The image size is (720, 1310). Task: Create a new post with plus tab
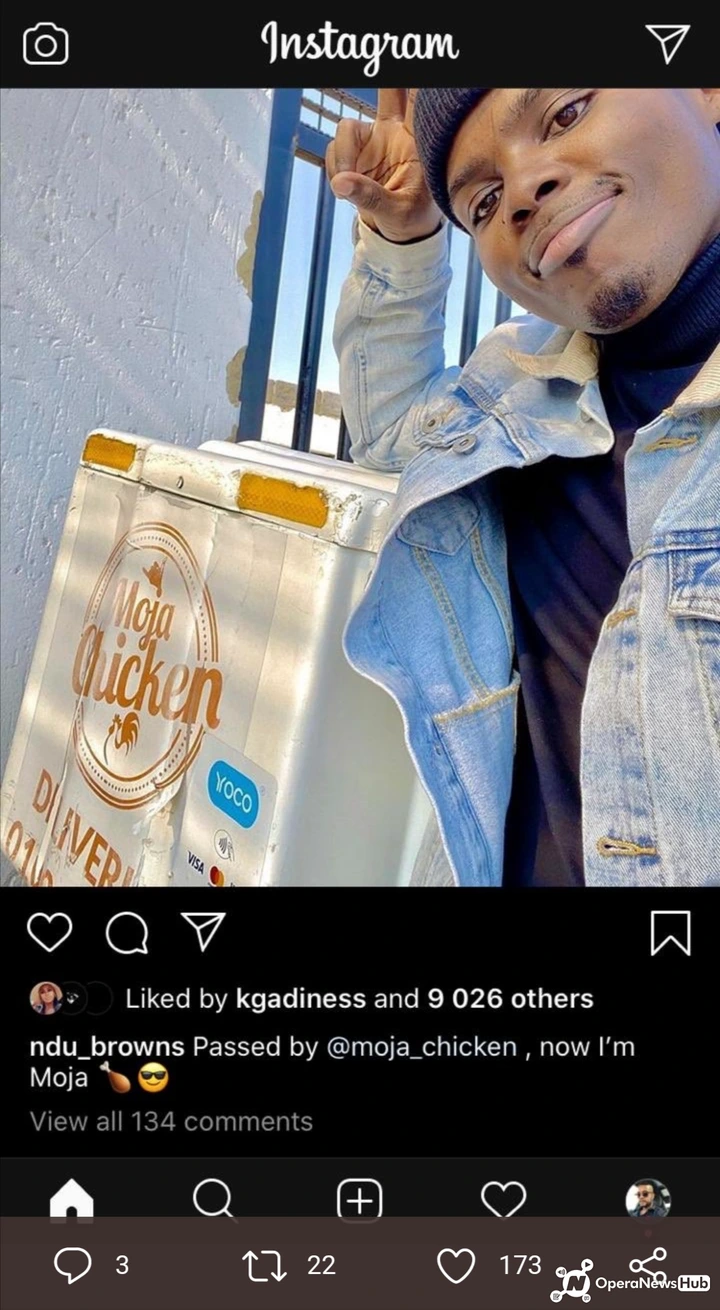pyautogui.click(x=359, y=1199)
